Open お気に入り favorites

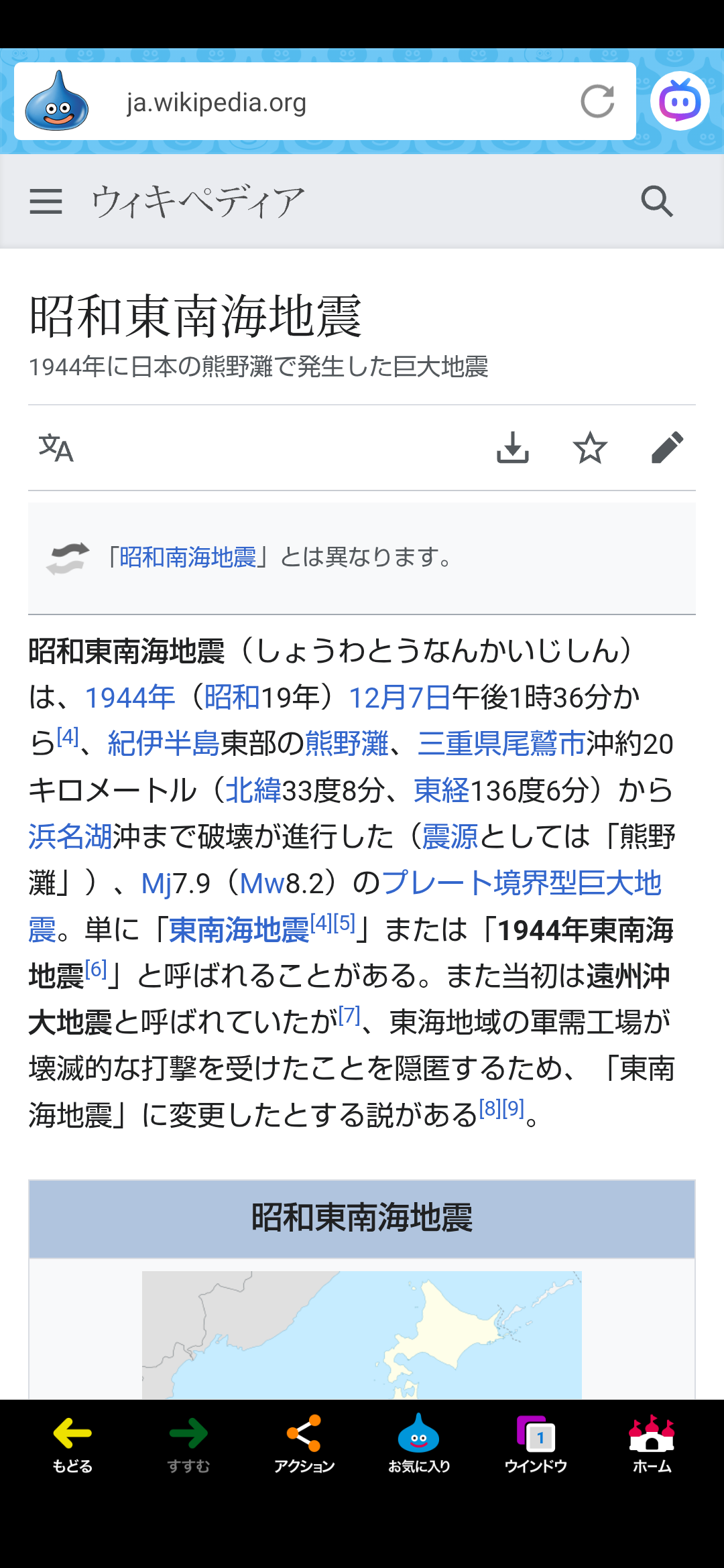click(419, 1444)
